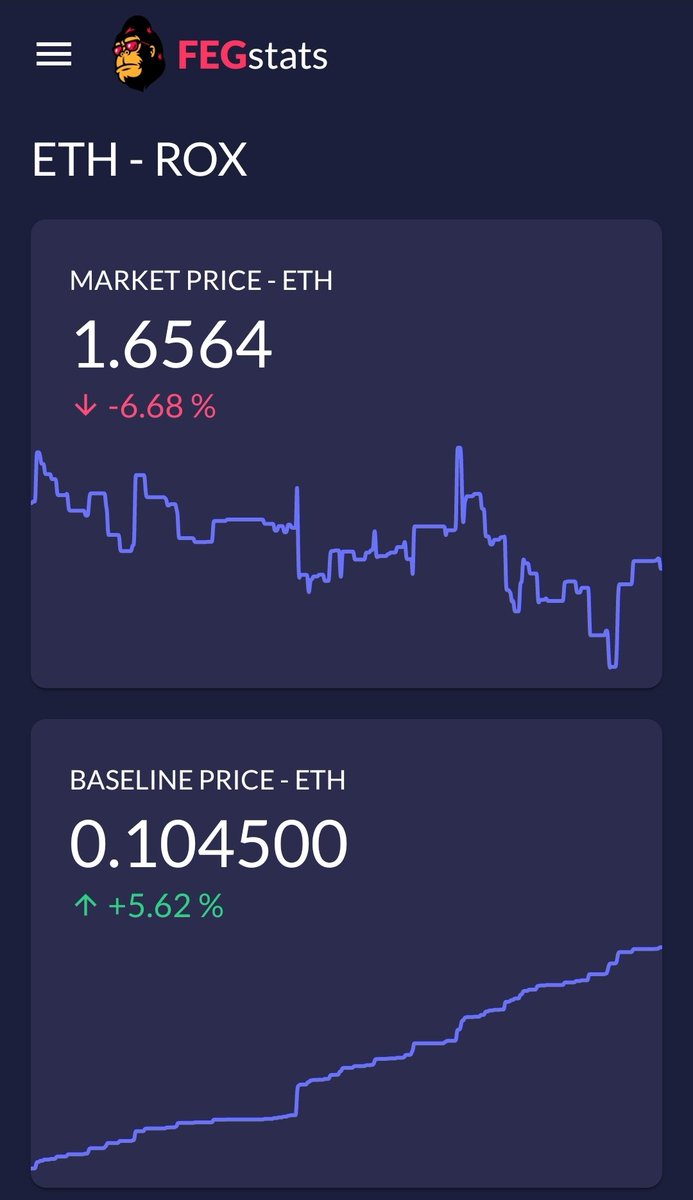
Task: Open the hamburger navigation menu
Action: [54, 55]
